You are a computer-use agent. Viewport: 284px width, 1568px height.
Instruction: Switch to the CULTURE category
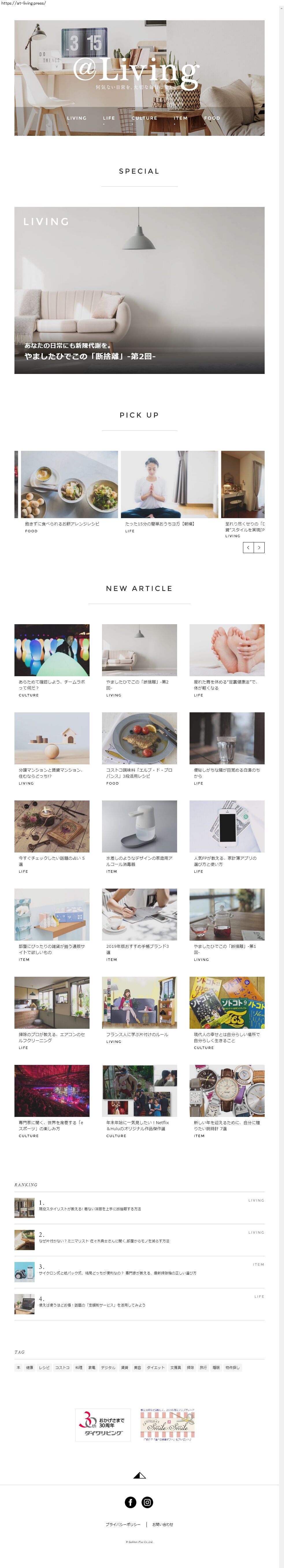pos(144,118)
